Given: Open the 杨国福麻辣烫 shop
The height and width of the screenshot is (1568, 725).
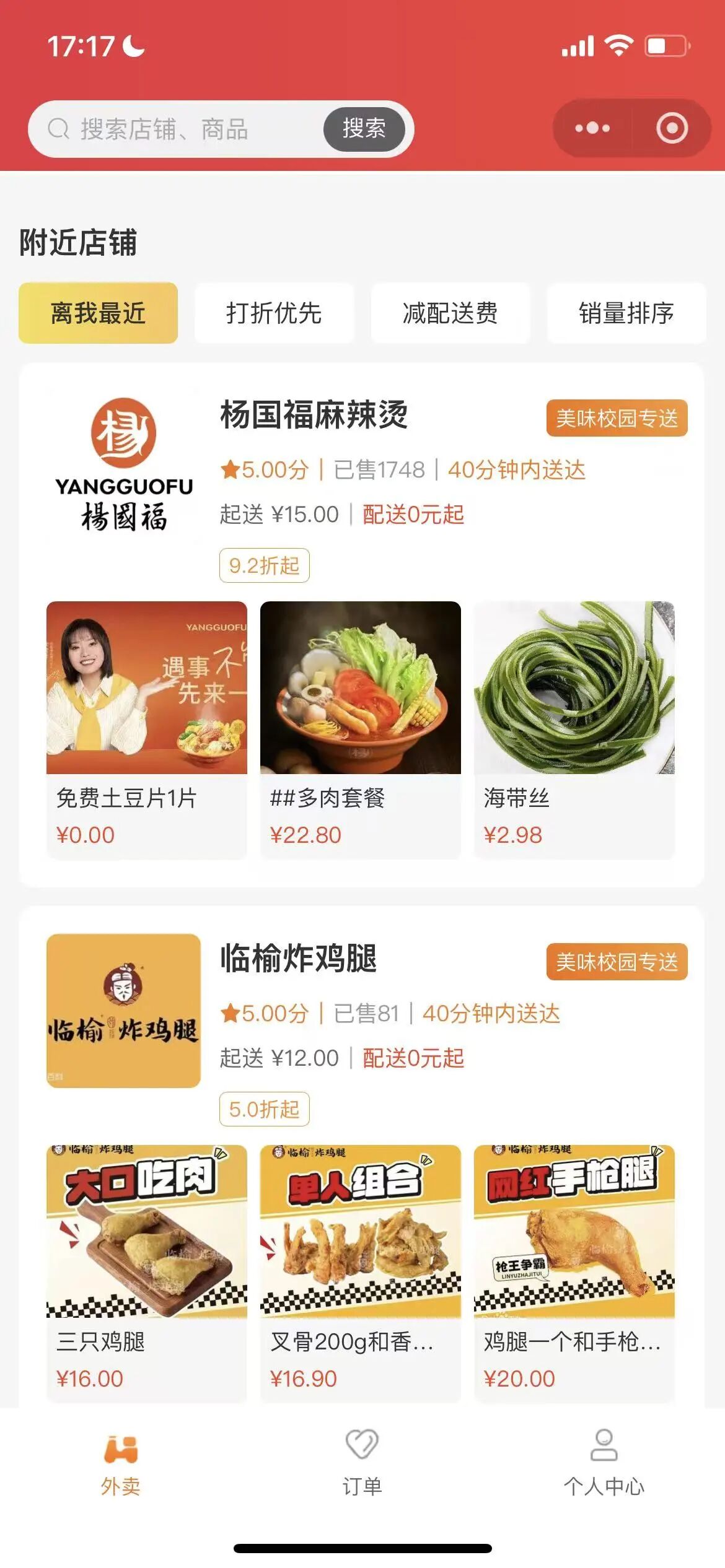Looking at the screenshot, I should [314, 416].
